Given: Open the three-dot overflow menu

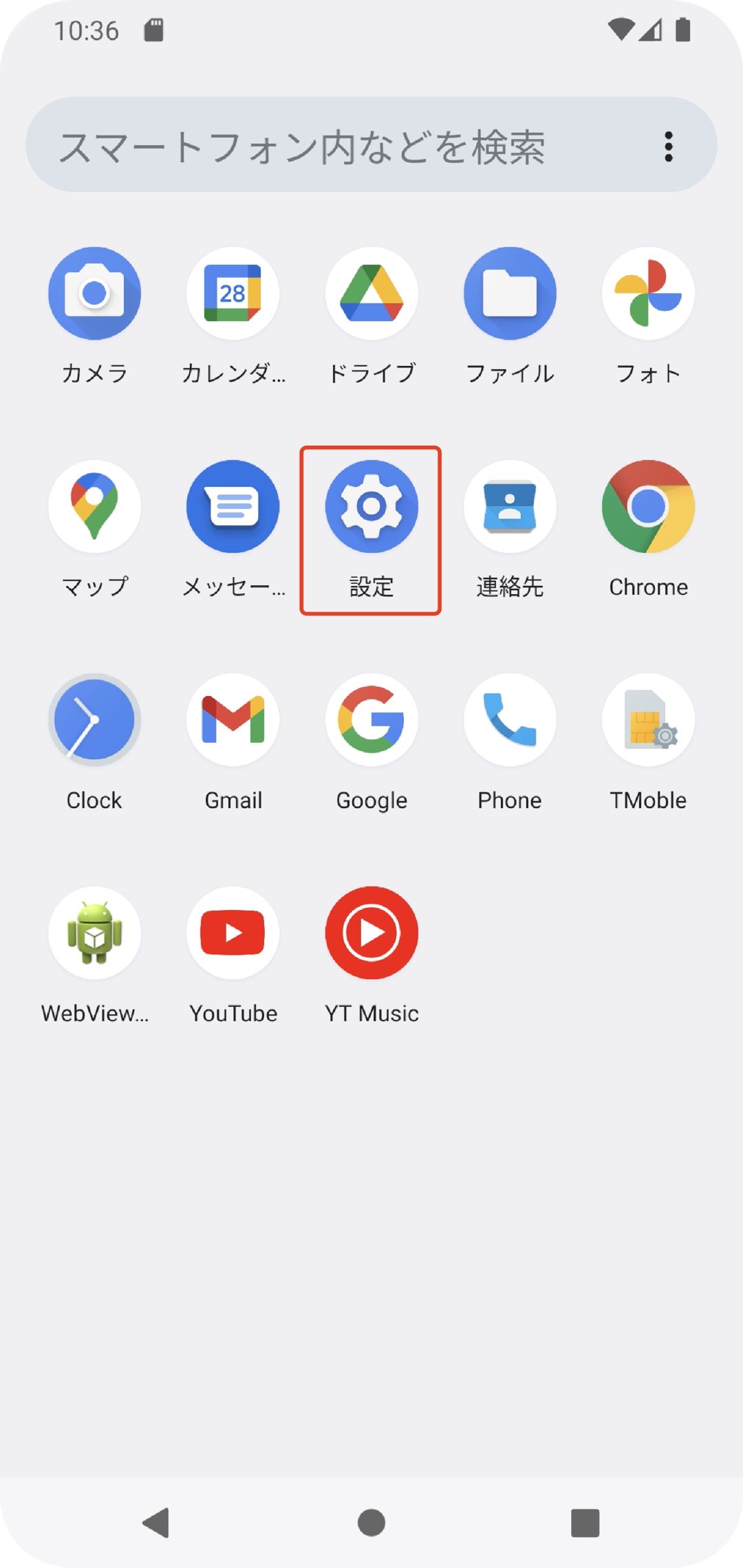Looking at the screenshot, I should [669, 146].
